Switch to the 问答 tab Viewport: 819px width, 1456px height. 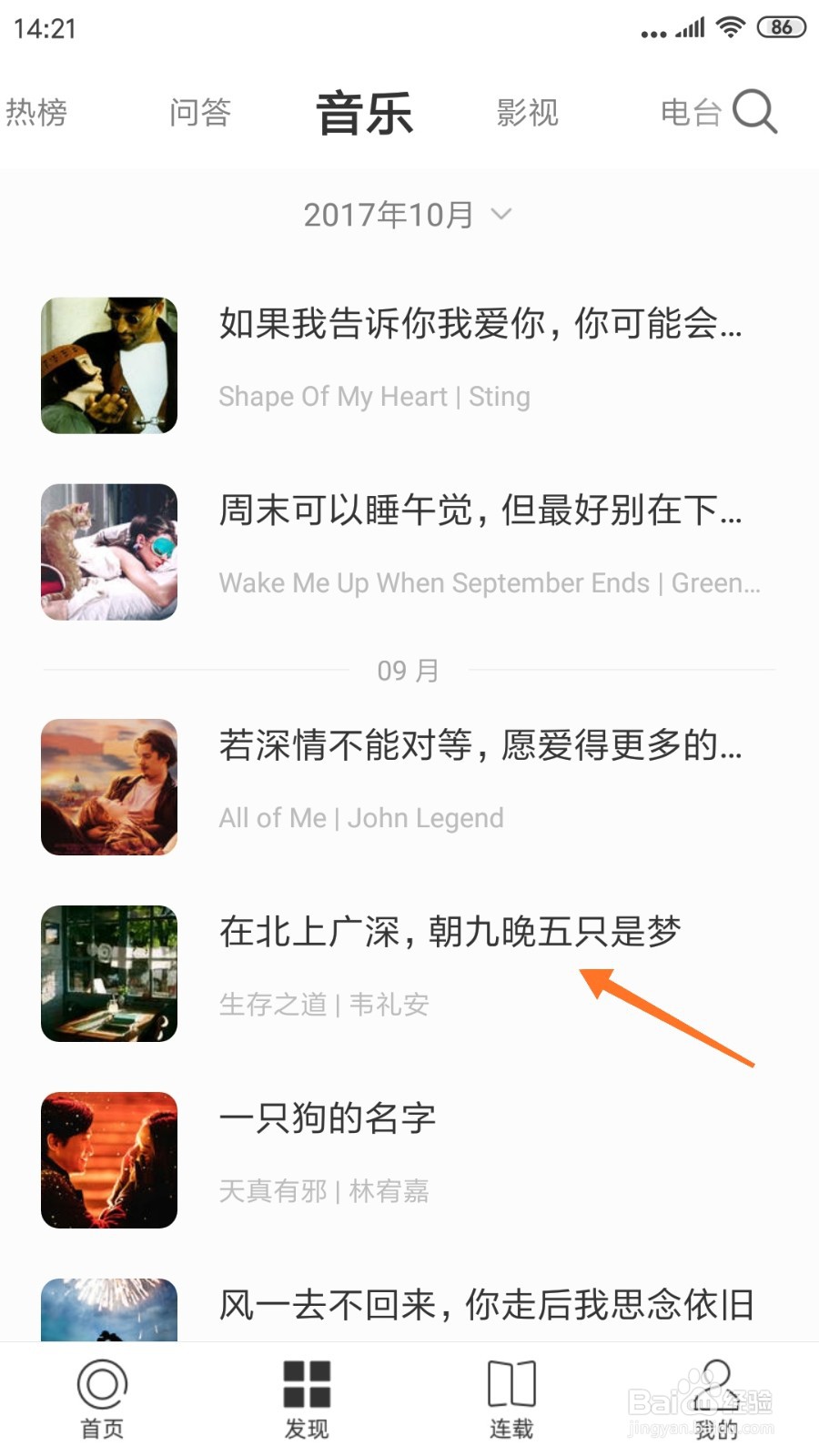[200, 112]
